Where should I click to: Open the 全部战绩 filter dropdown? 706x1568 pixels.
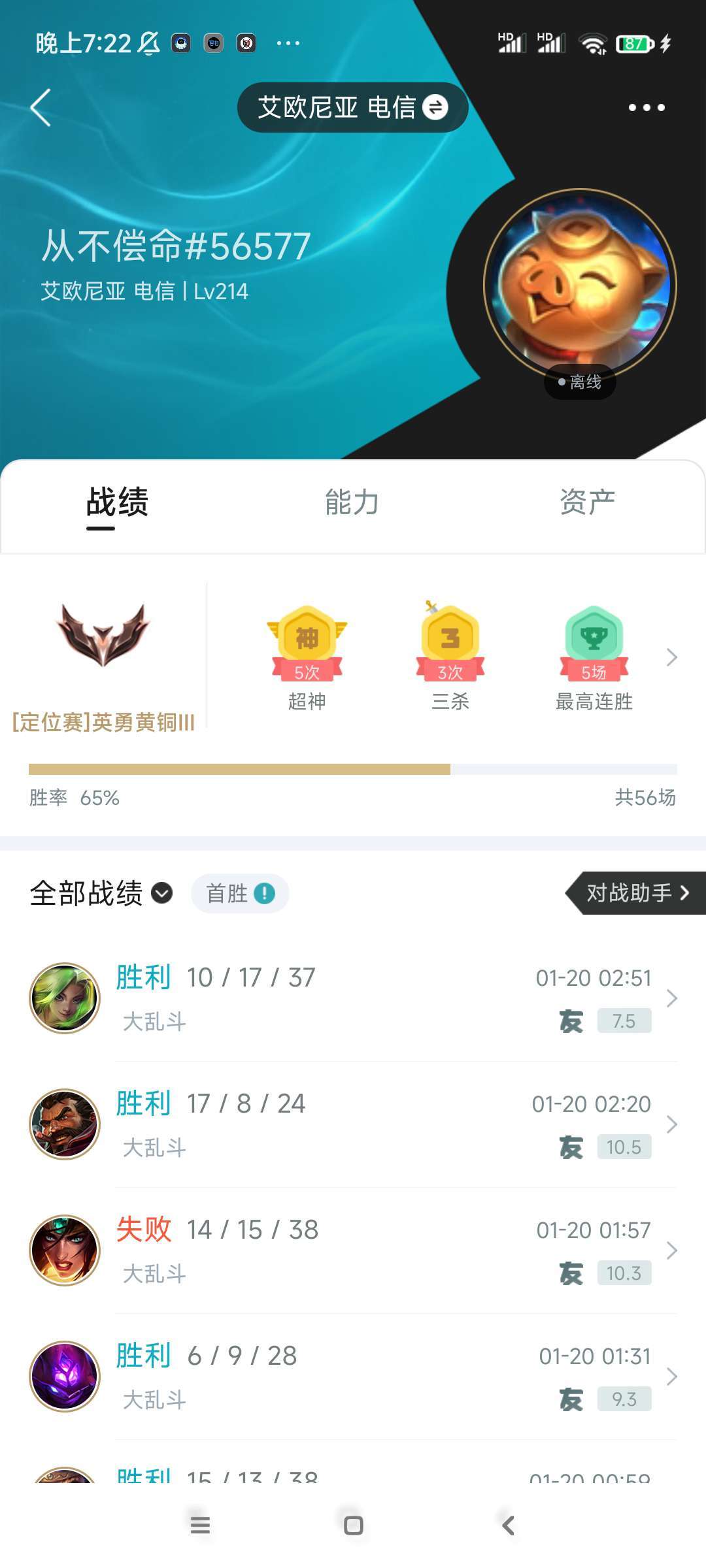pyautogui.click(x=101, y=893)
